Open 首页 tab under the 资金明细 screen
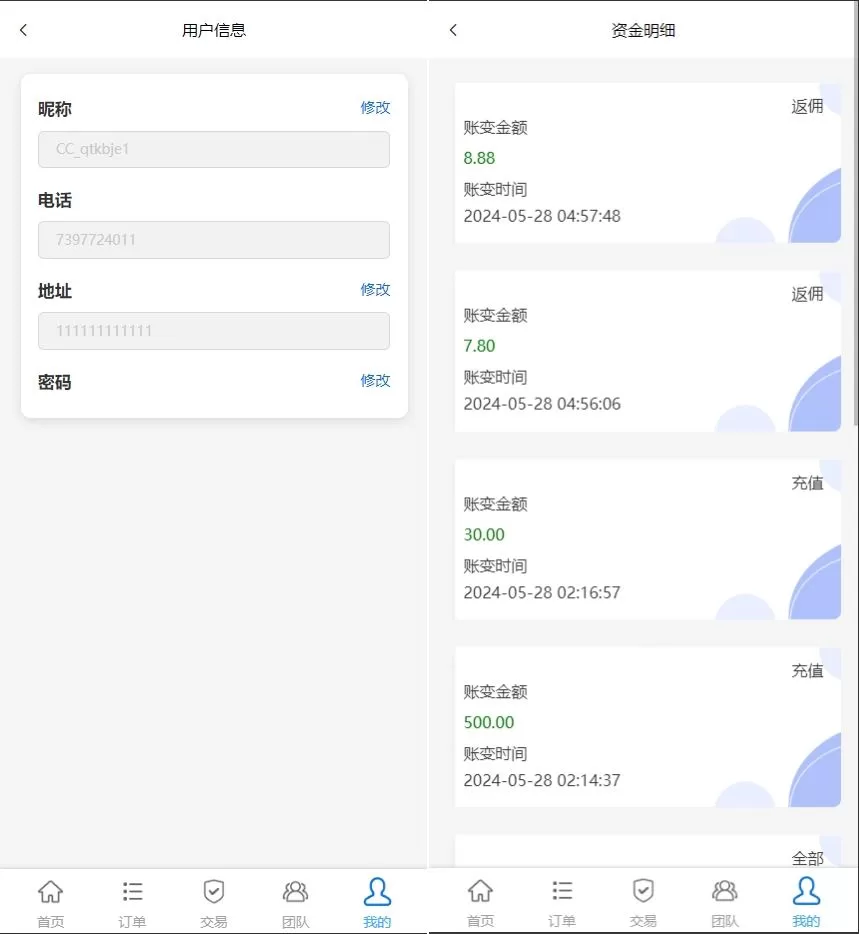Viewport: 859px width, 934px height. click(480, 902)
